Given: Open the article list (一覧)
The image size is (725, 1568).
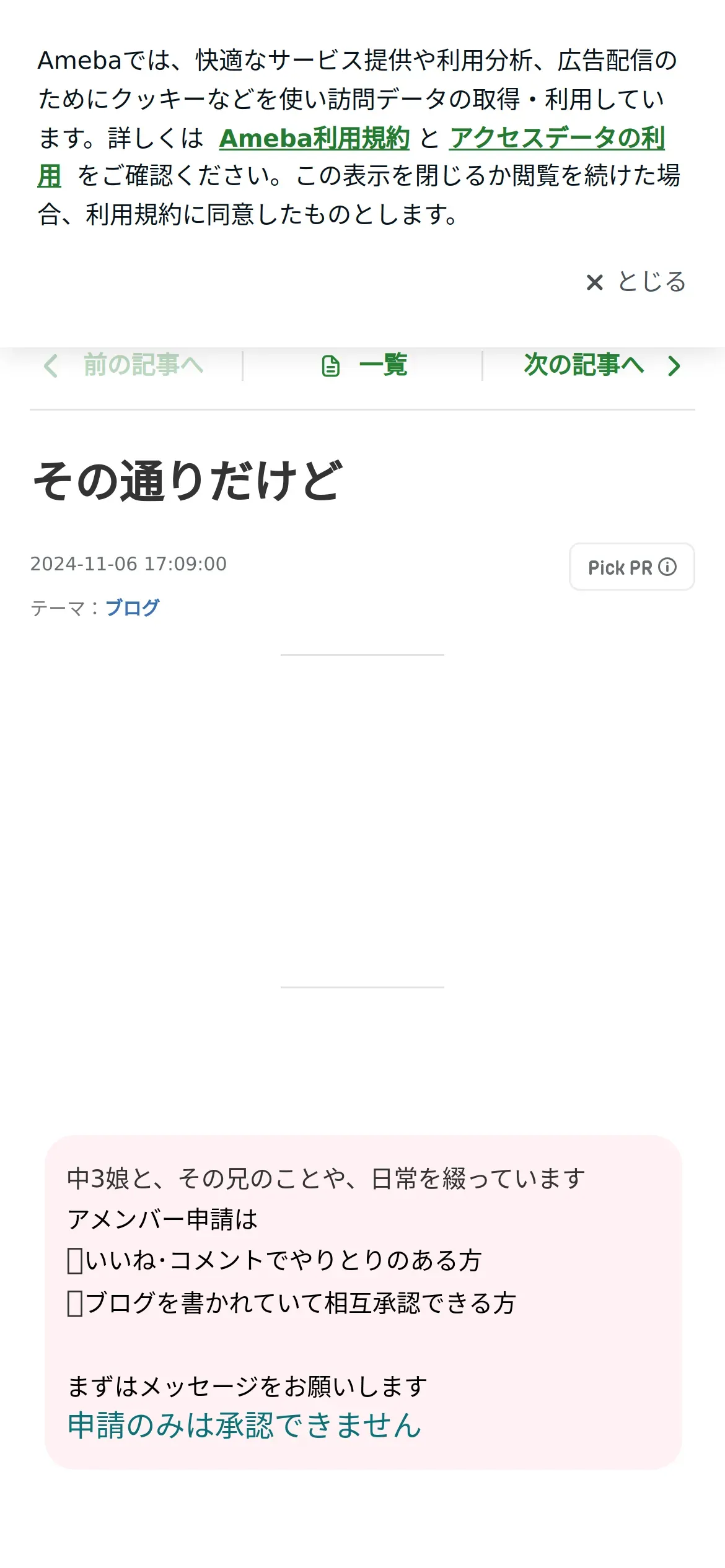Looking at the screenshot, I should [364, 365].
